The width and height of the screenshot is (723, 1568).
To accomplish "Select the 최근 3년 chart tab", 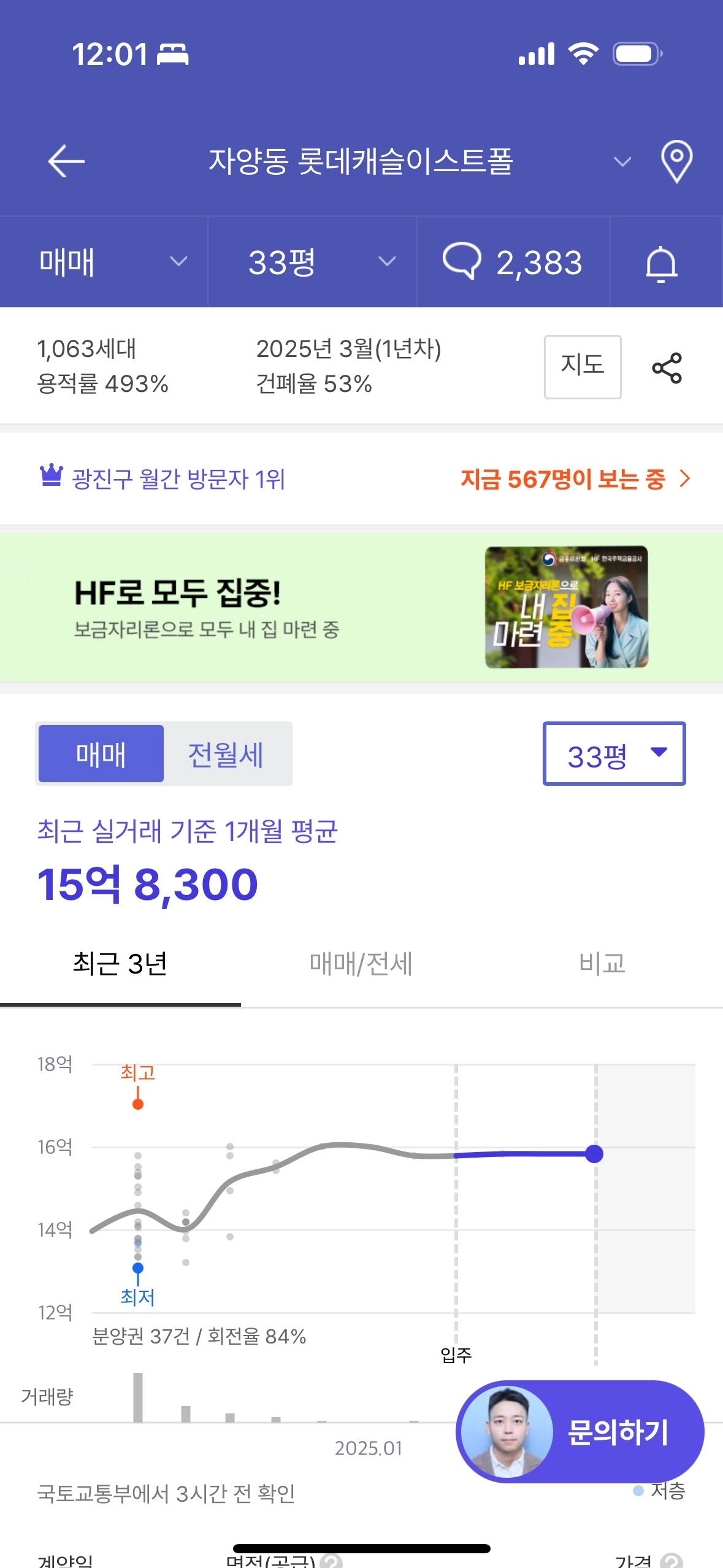I will pyautogui.click(x=120, y=964).
